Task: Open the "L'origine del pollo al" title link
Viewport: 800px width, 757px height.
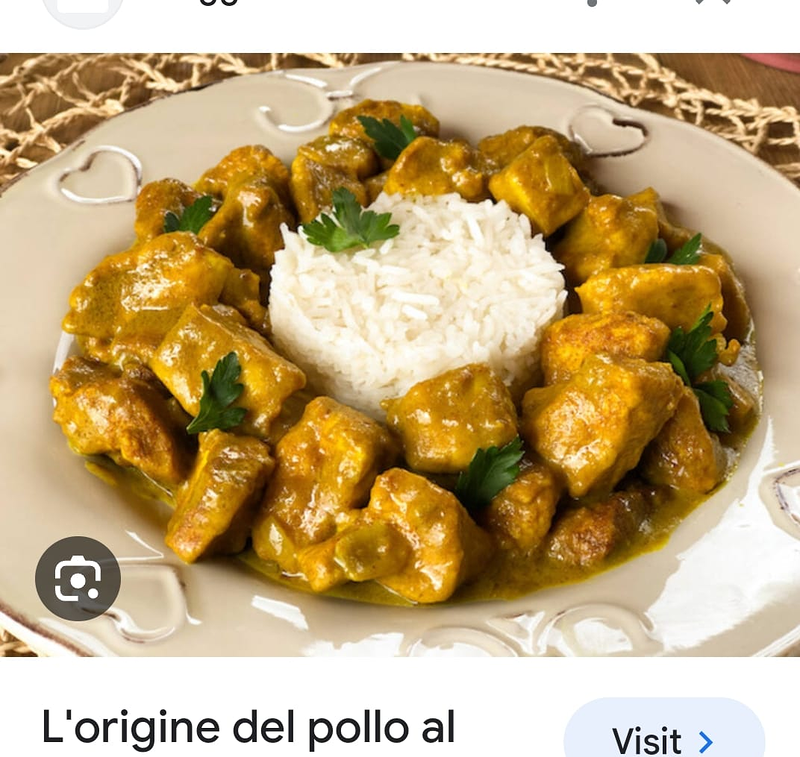Action: click(248, 727)
